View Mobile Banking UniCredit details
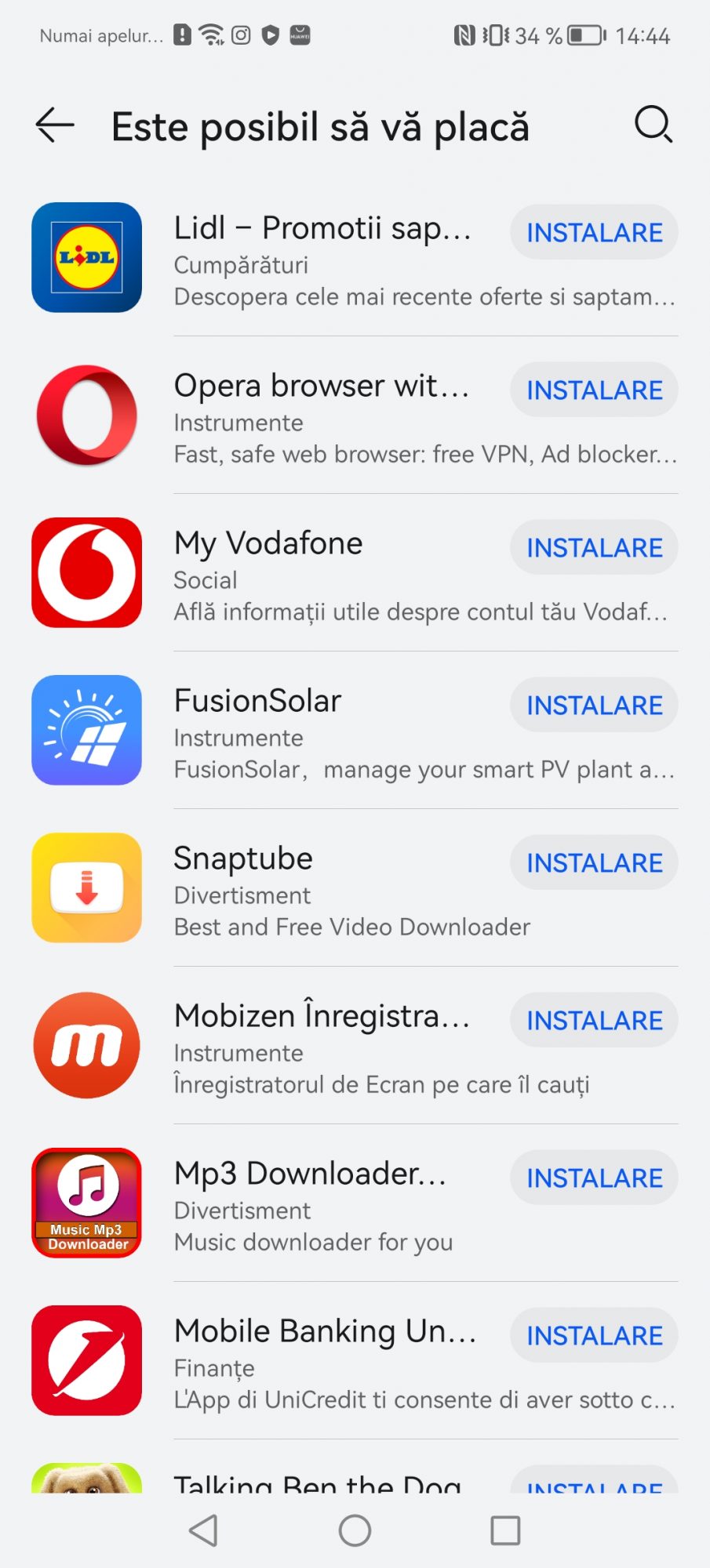This screenshot has height=1568, width=710. coord(325,1331)
